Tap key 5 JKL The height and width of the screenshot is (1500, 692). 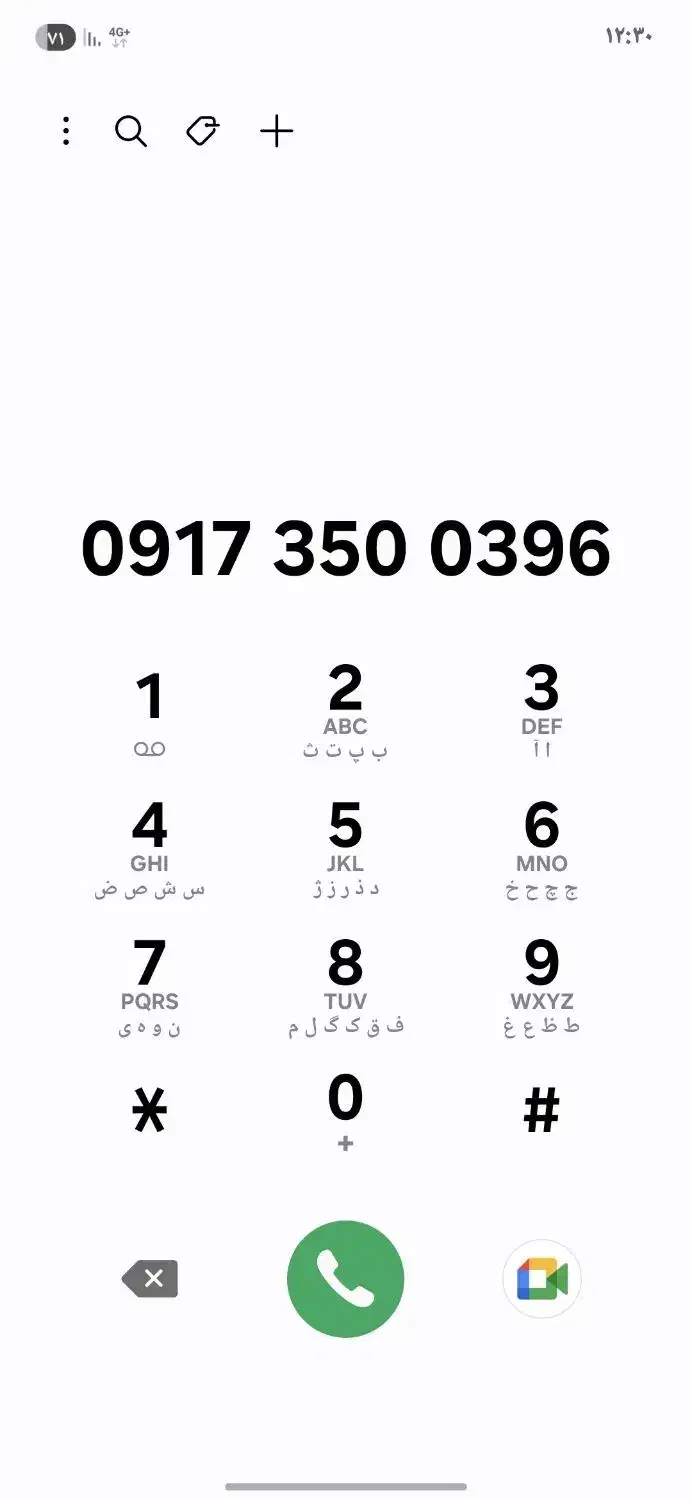(345, 850)
